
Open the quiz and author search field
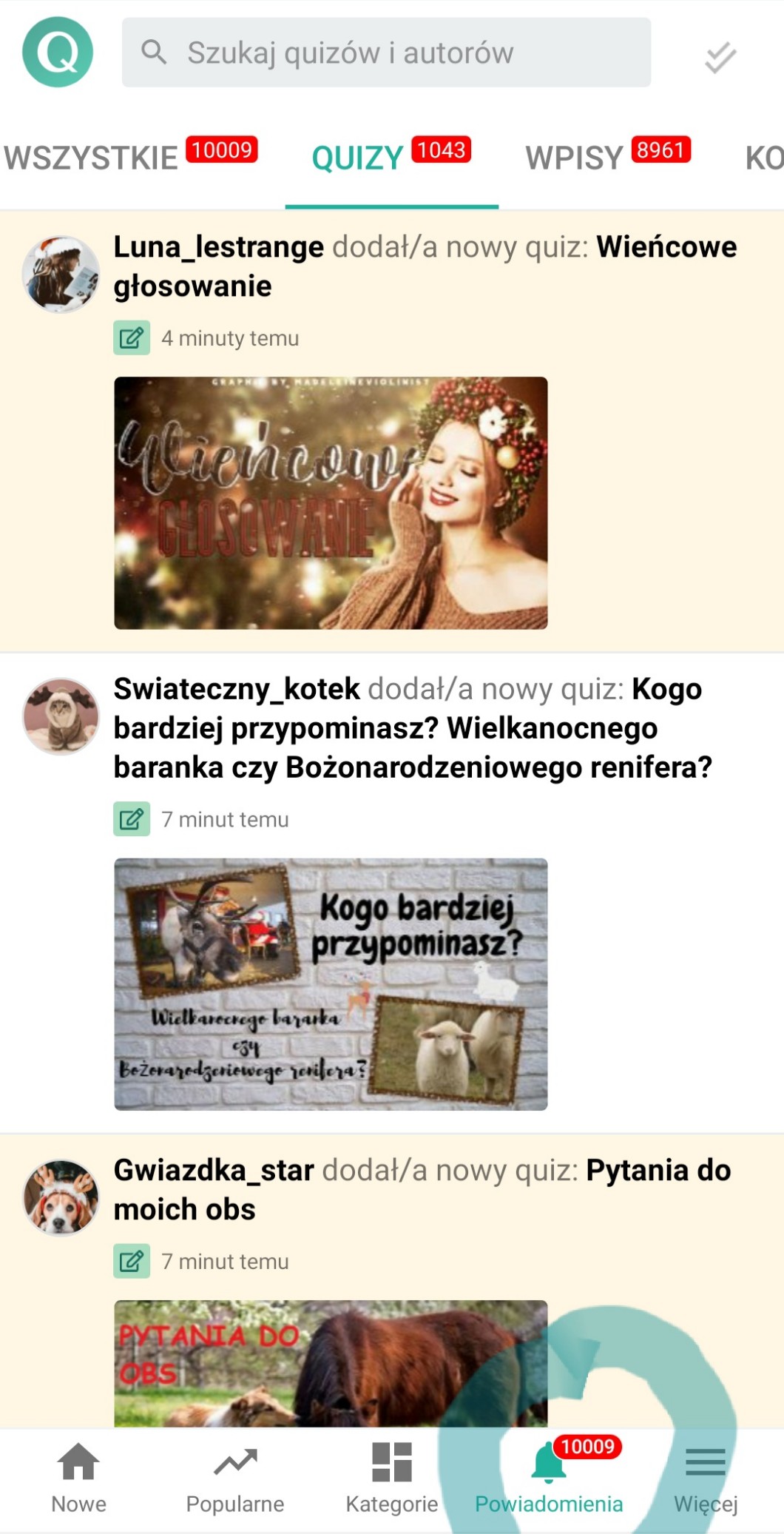pos(386,53)
